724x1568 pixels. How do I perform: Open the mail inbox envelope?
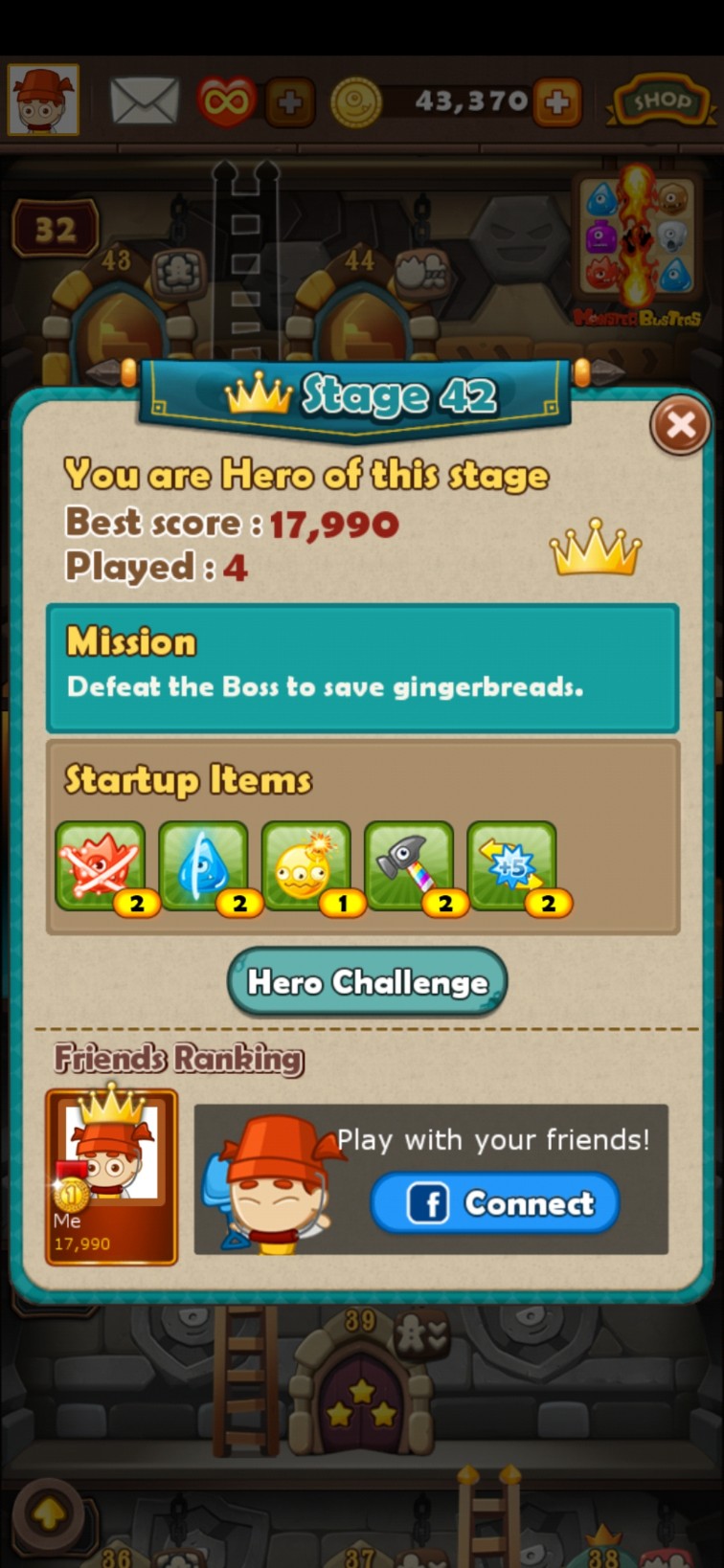coord(145,101)
